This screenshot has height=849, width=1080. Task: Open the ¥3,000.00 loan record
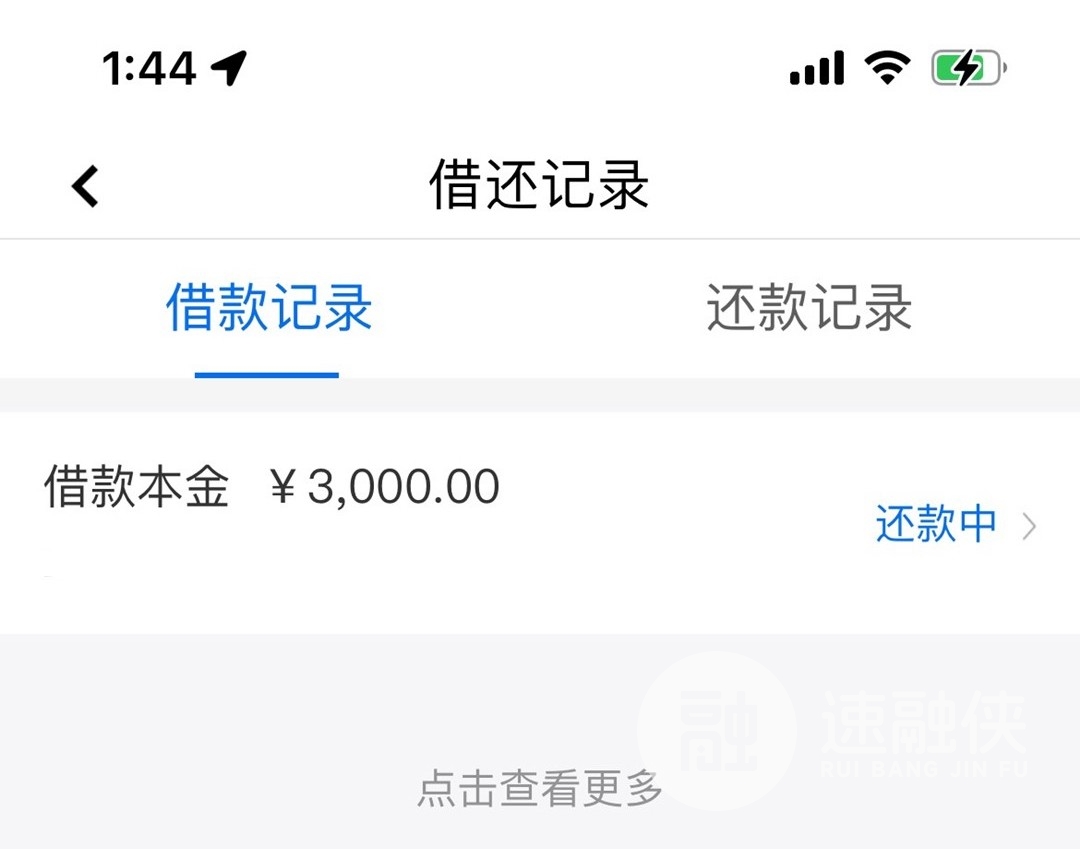click(540, 522)
